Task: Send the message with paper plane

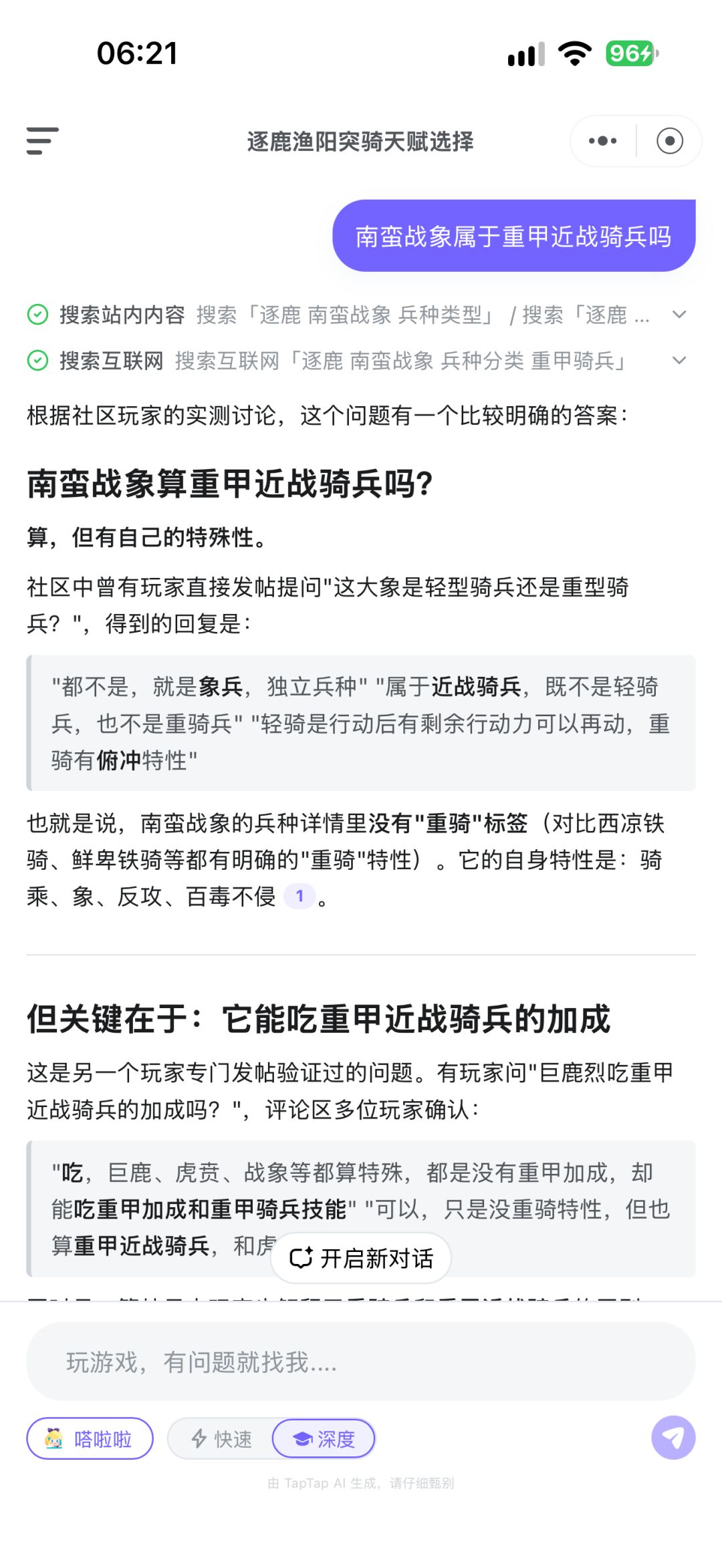Action: (673, 1438)
